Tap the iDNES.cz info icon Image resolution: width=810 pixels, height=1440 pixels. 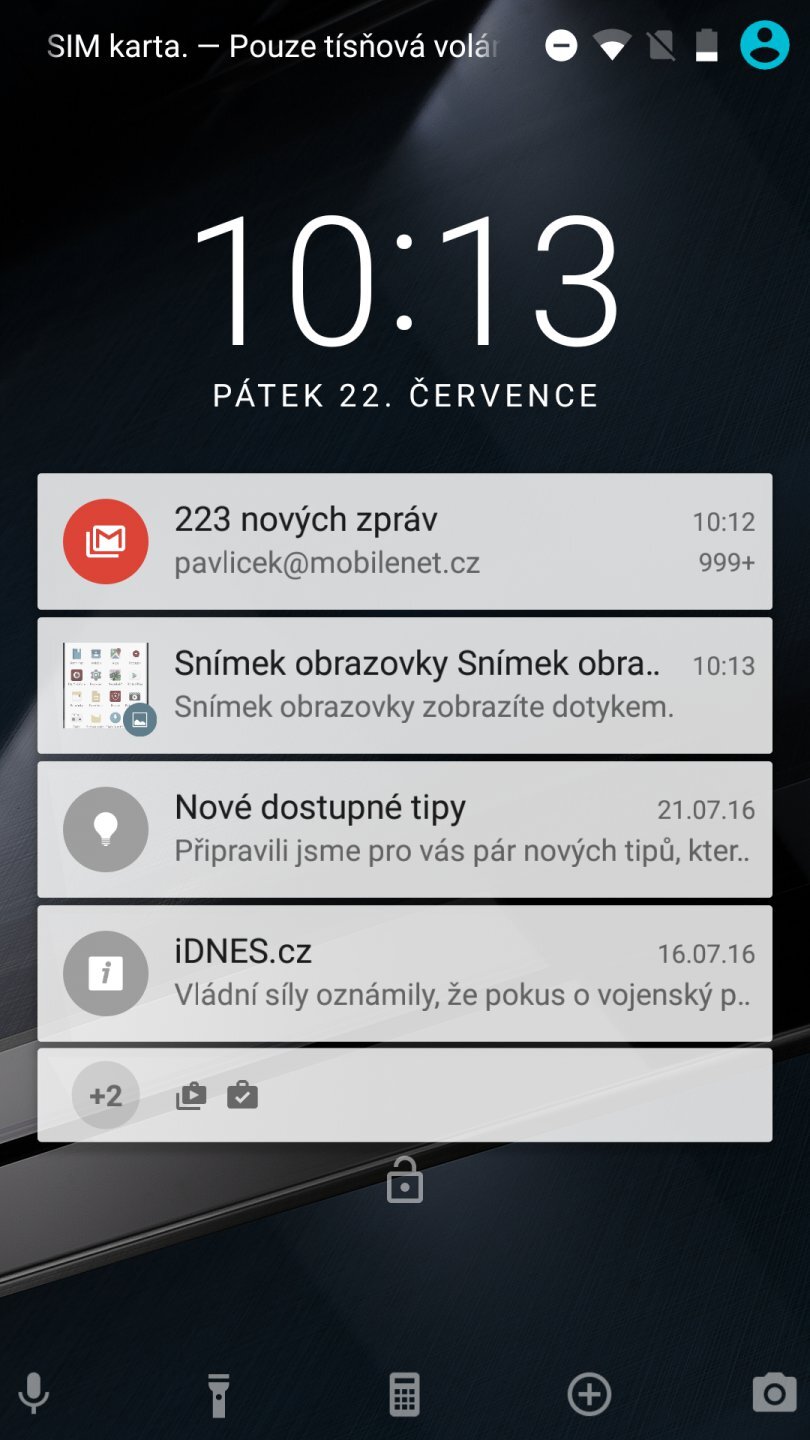tap(106, 972)
